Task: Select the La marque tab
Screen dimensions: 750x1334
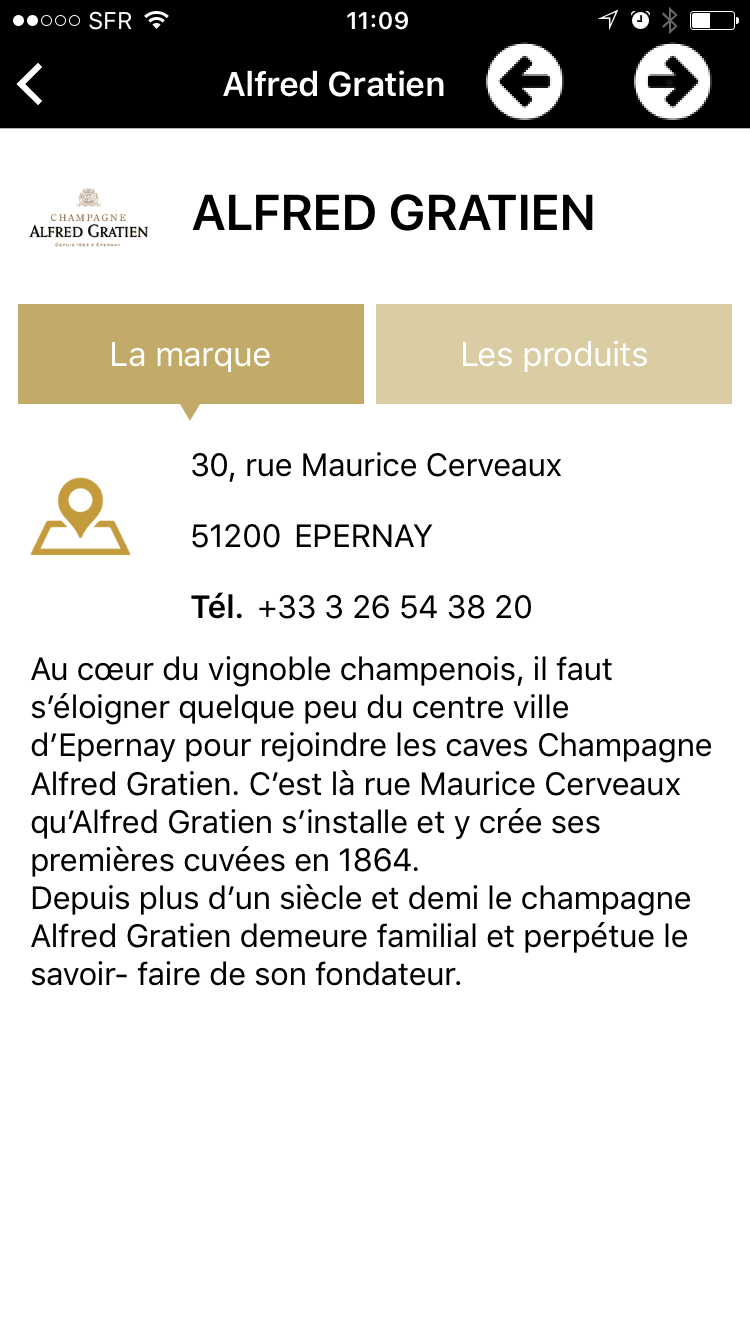Action: pyautogui.click(x=190, y=355)
